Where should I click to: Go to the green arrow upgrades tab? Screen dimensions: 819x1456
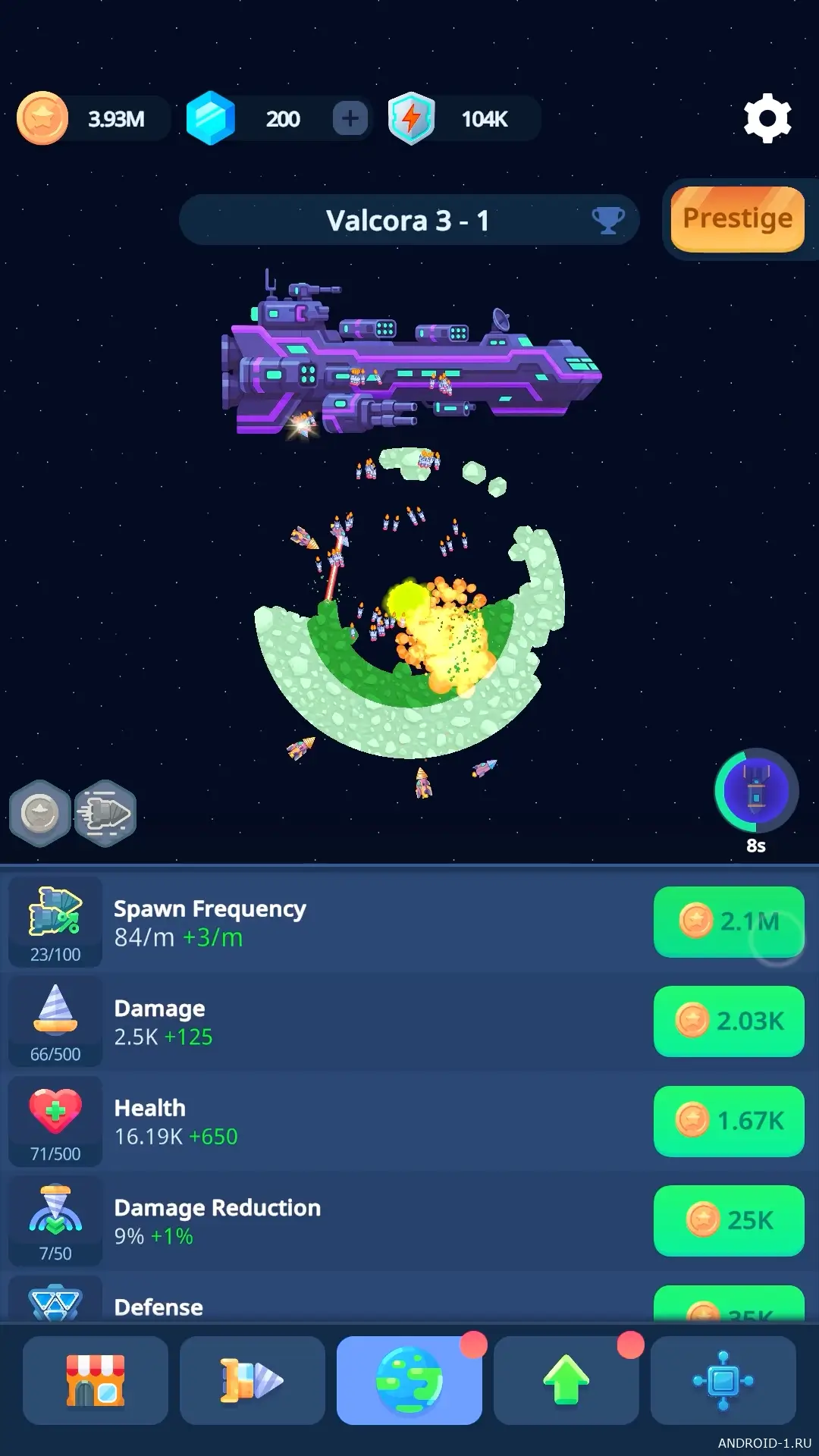566,1380
